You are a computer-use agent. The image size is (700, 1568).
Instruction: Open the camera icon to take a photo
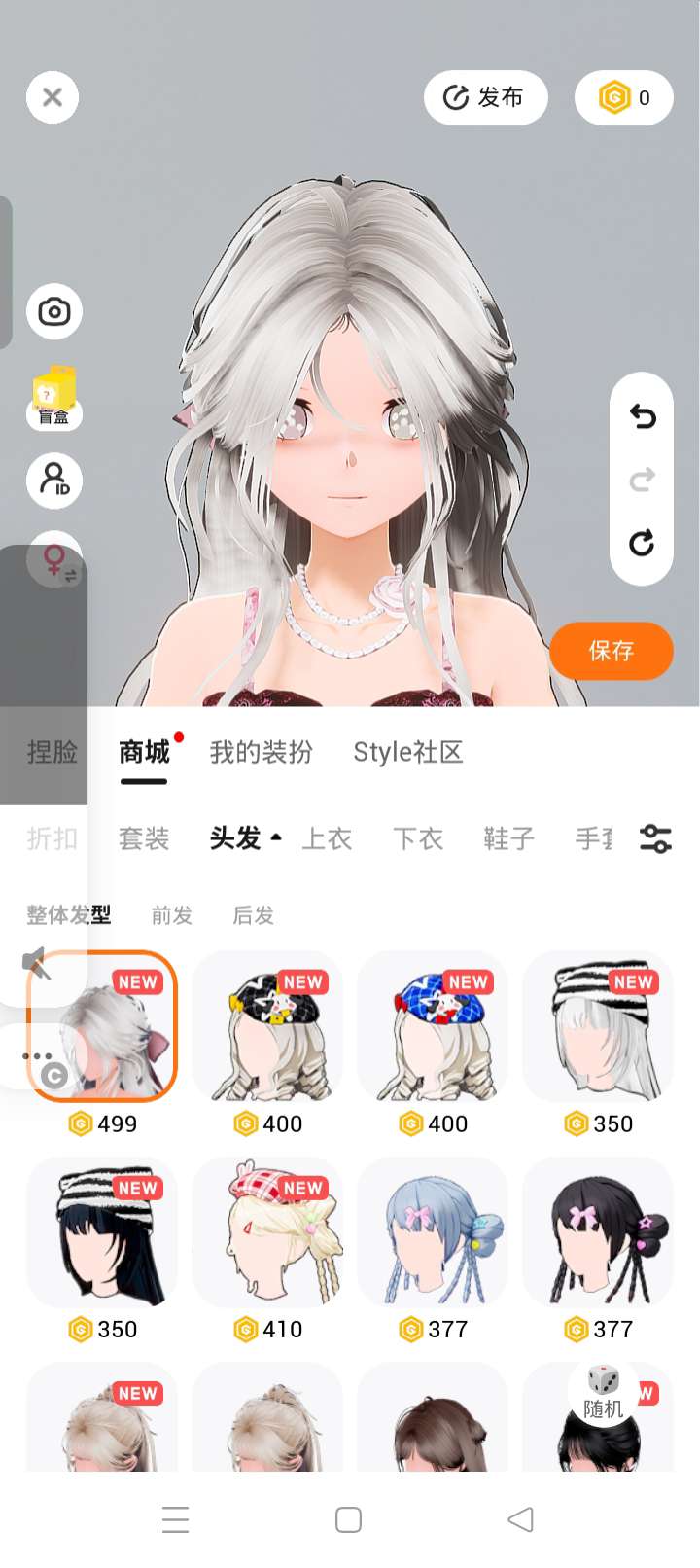[x=53, y=311]
